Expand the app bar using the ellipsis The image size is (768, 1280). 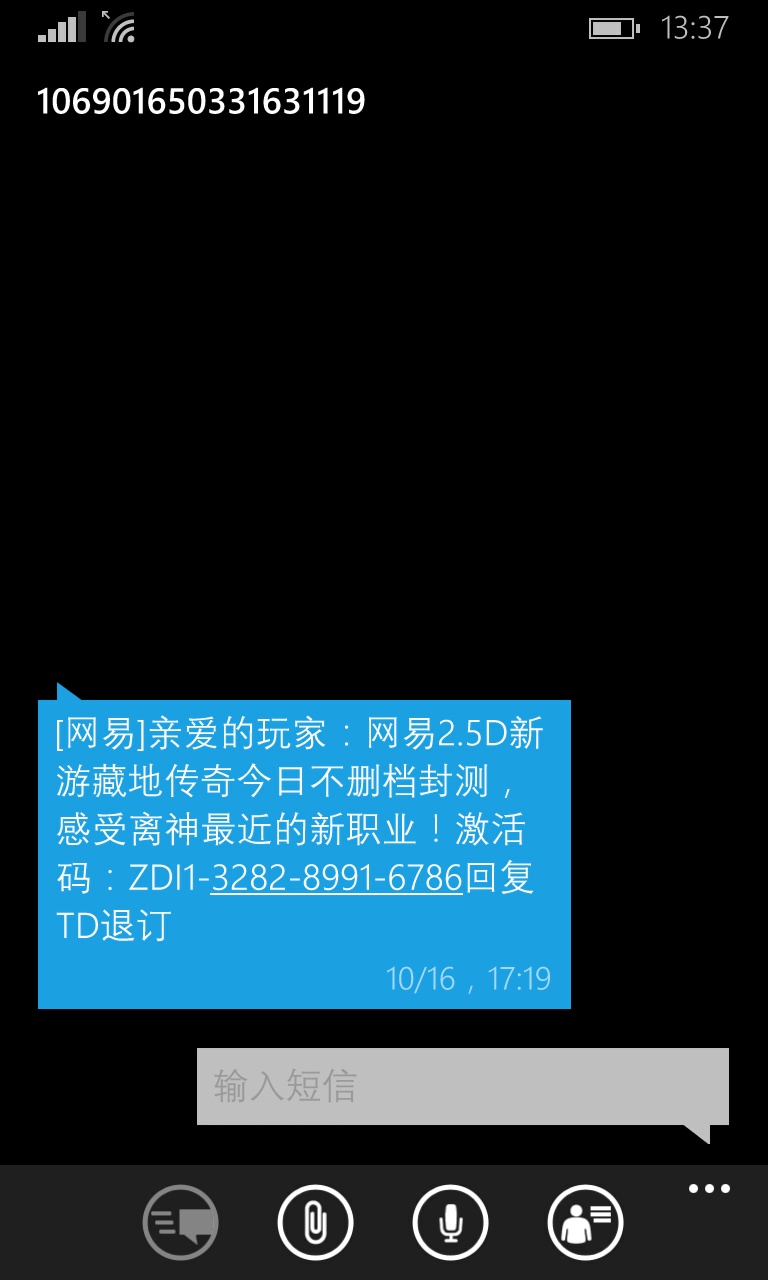click(708, 1188)
